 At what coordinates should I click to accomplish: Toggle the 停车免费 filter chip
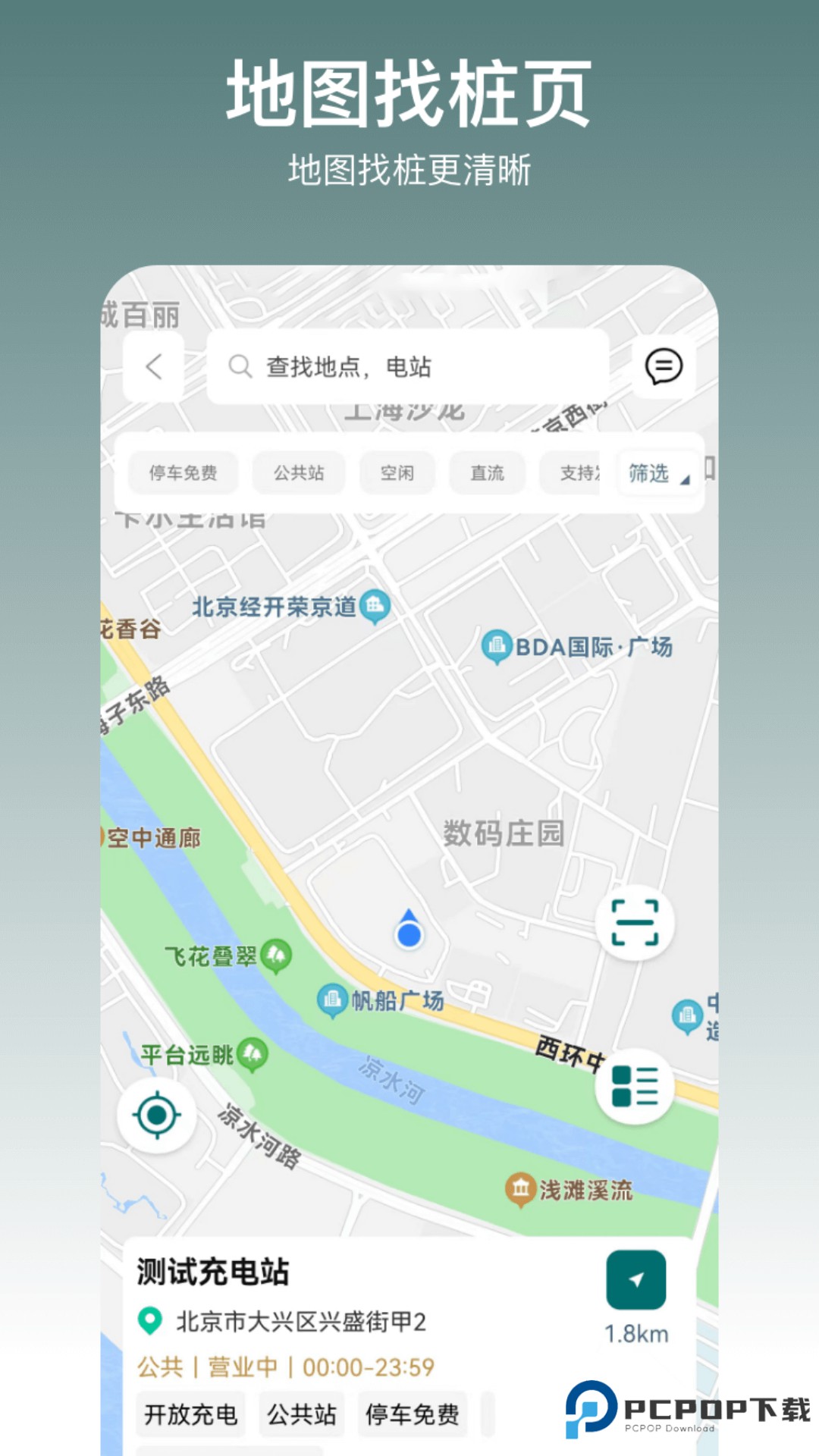pyautogui.click(x=183, y=472)
